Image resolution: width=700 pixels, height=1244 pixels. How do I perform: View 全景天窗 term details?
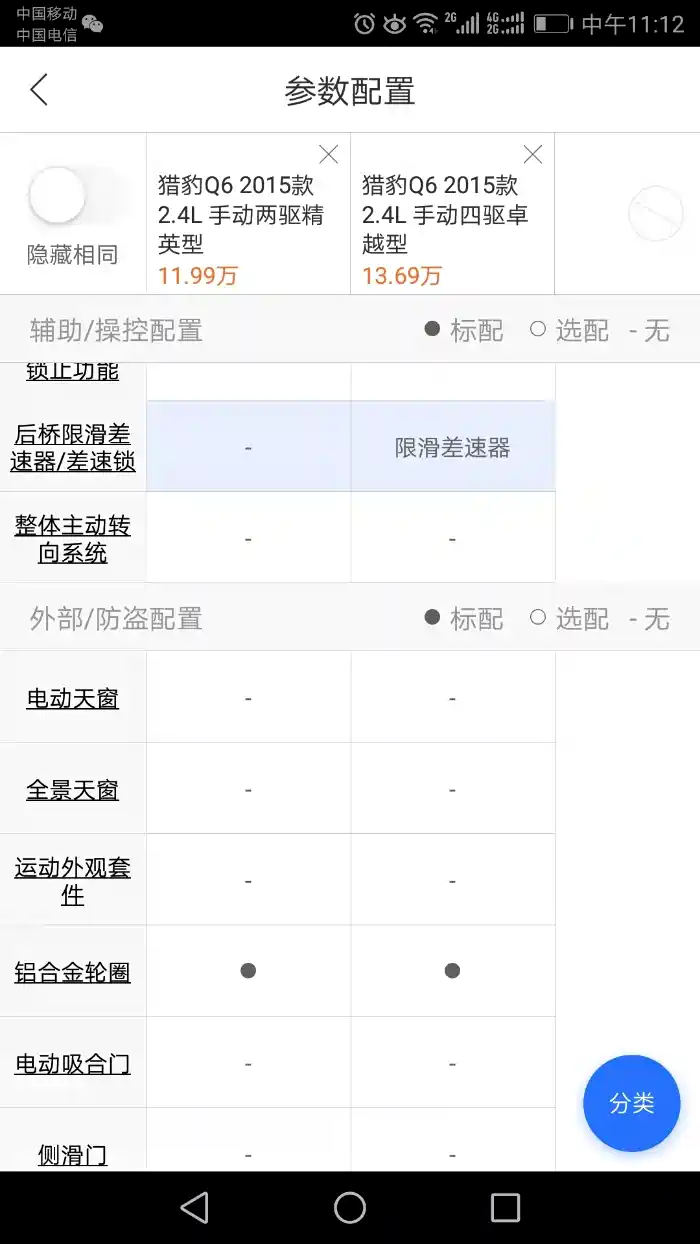tap(73, 790)
